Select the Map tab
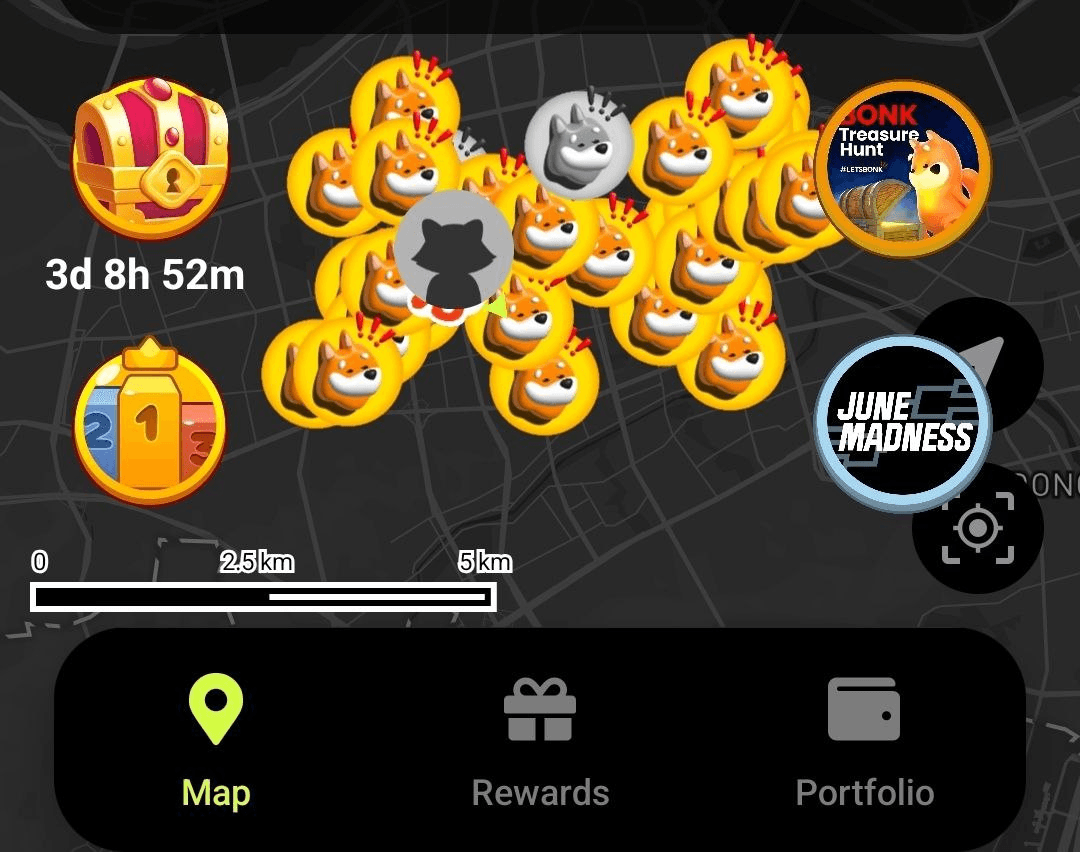The height and width of the screenshot is (852, 1080). [216, 742]
